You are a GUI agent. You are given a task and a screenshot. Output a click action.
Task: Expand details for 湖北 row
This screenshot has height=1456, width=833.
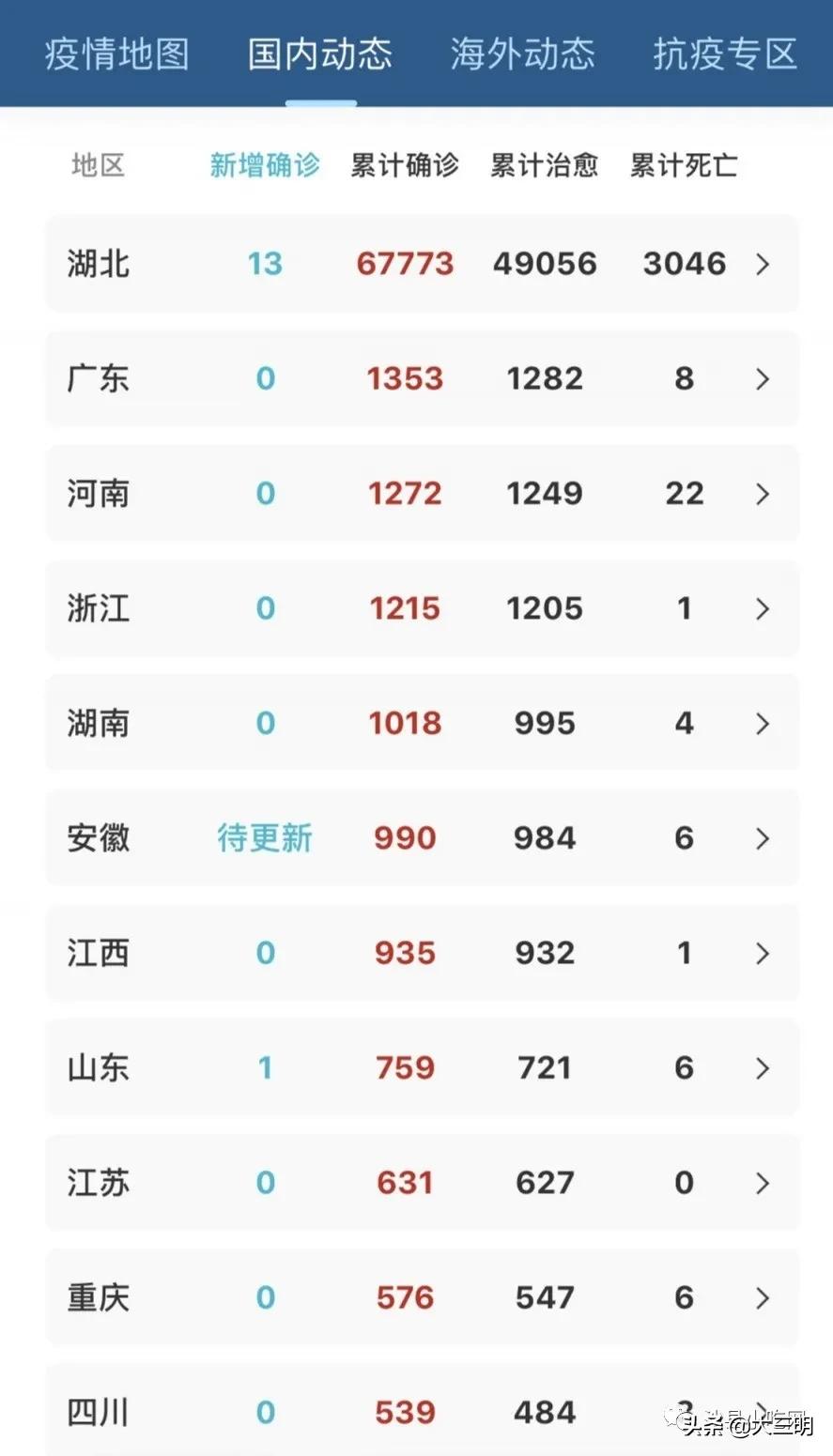pos(763,265)
